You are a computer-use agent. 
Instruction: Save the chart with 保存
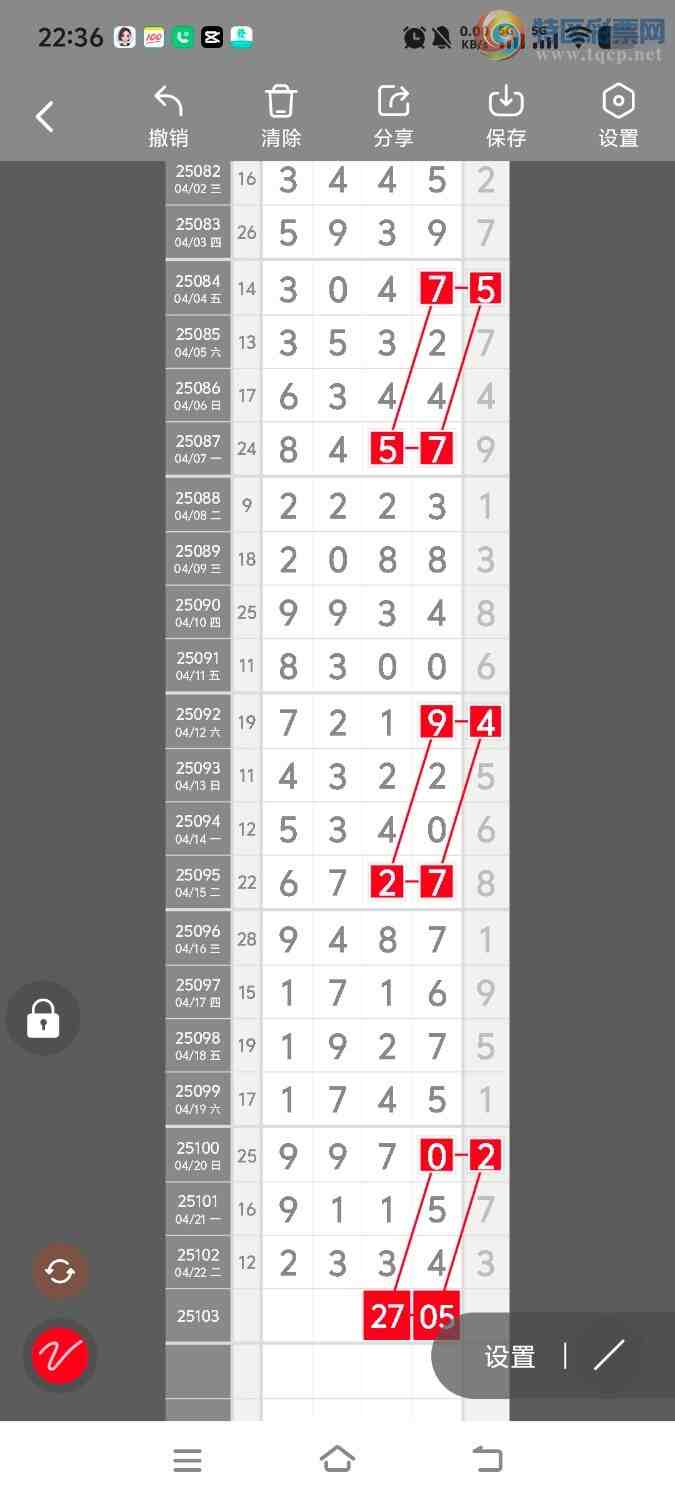click(x=506, y=117)
